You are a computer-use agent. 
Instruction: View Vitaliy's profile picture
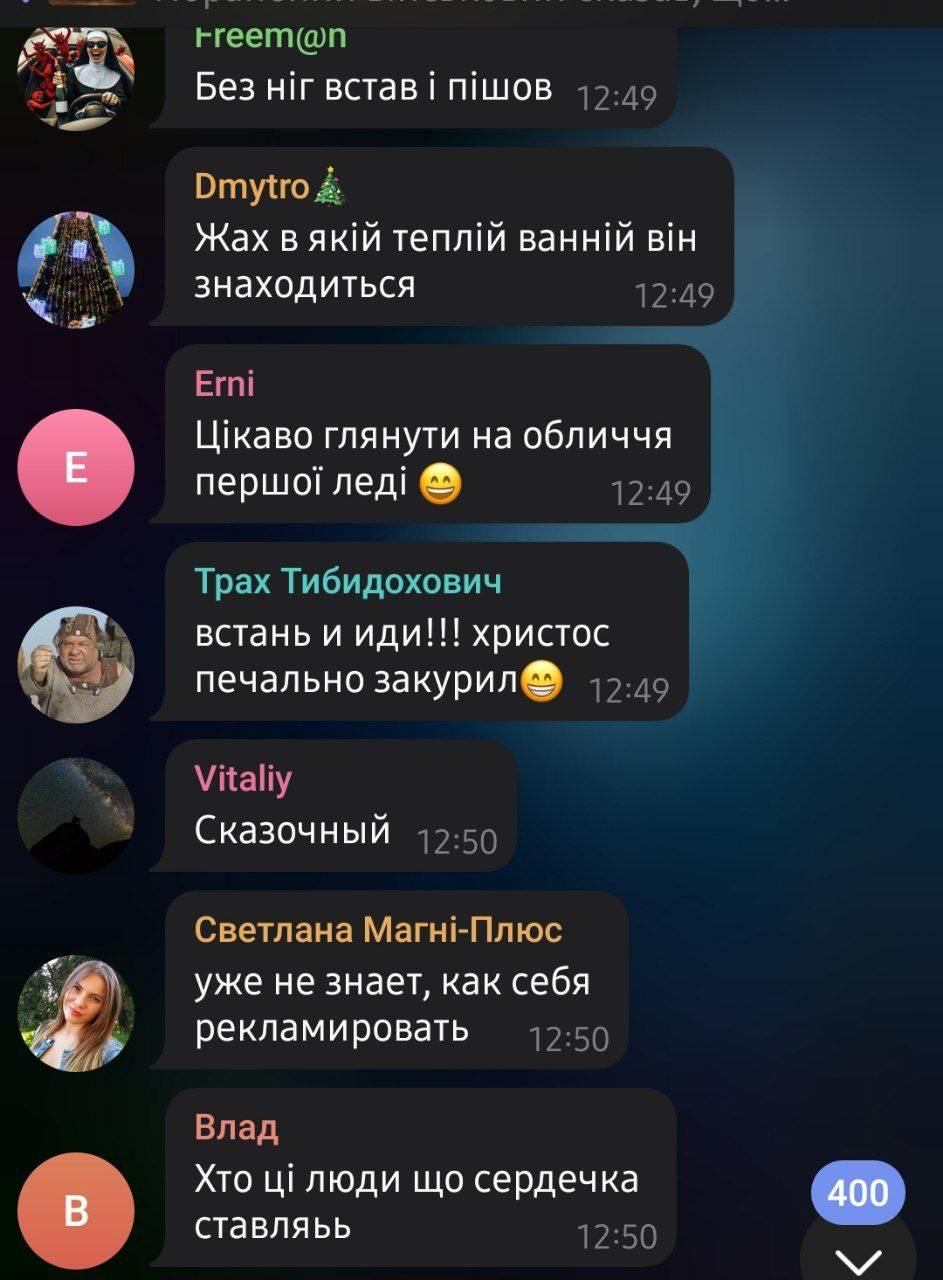tap(76, 815)
